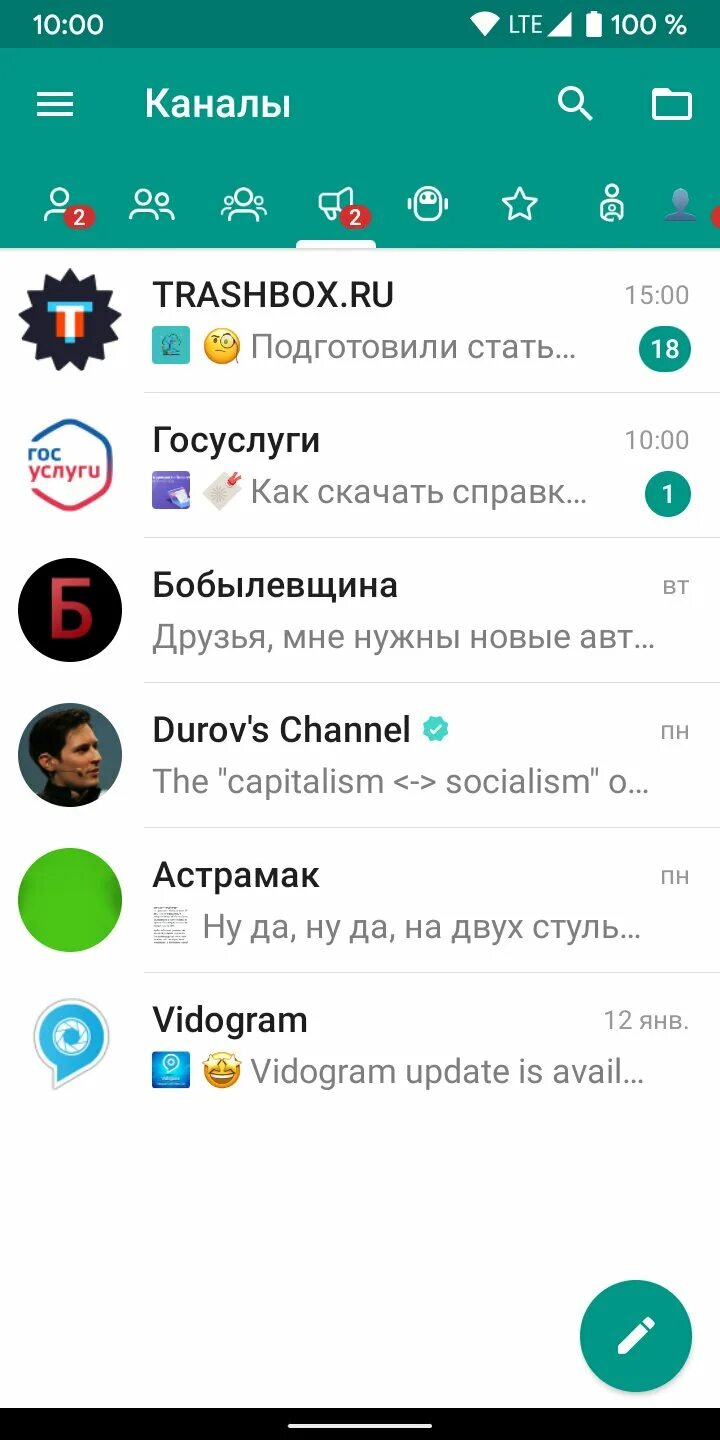Switch to the single-person users tab
This screenshot has width=720, height=1440.
click(x=60, y=205)
